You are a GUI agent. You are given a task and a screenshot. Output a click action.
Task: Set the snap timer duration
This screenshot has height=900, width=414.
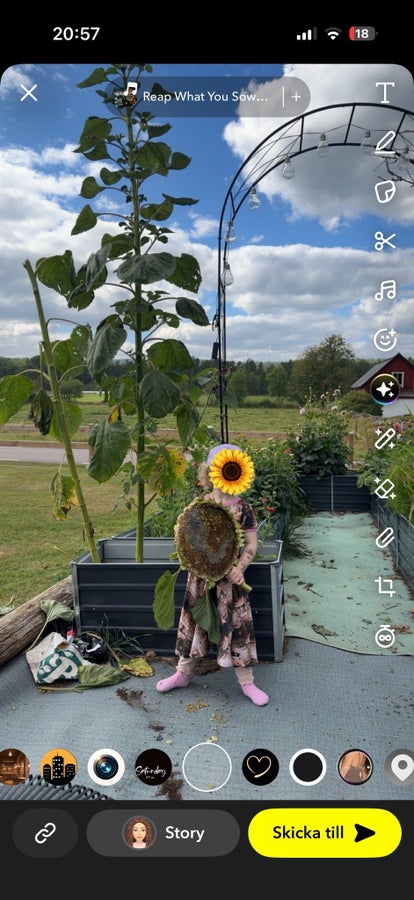coord(385,637)
